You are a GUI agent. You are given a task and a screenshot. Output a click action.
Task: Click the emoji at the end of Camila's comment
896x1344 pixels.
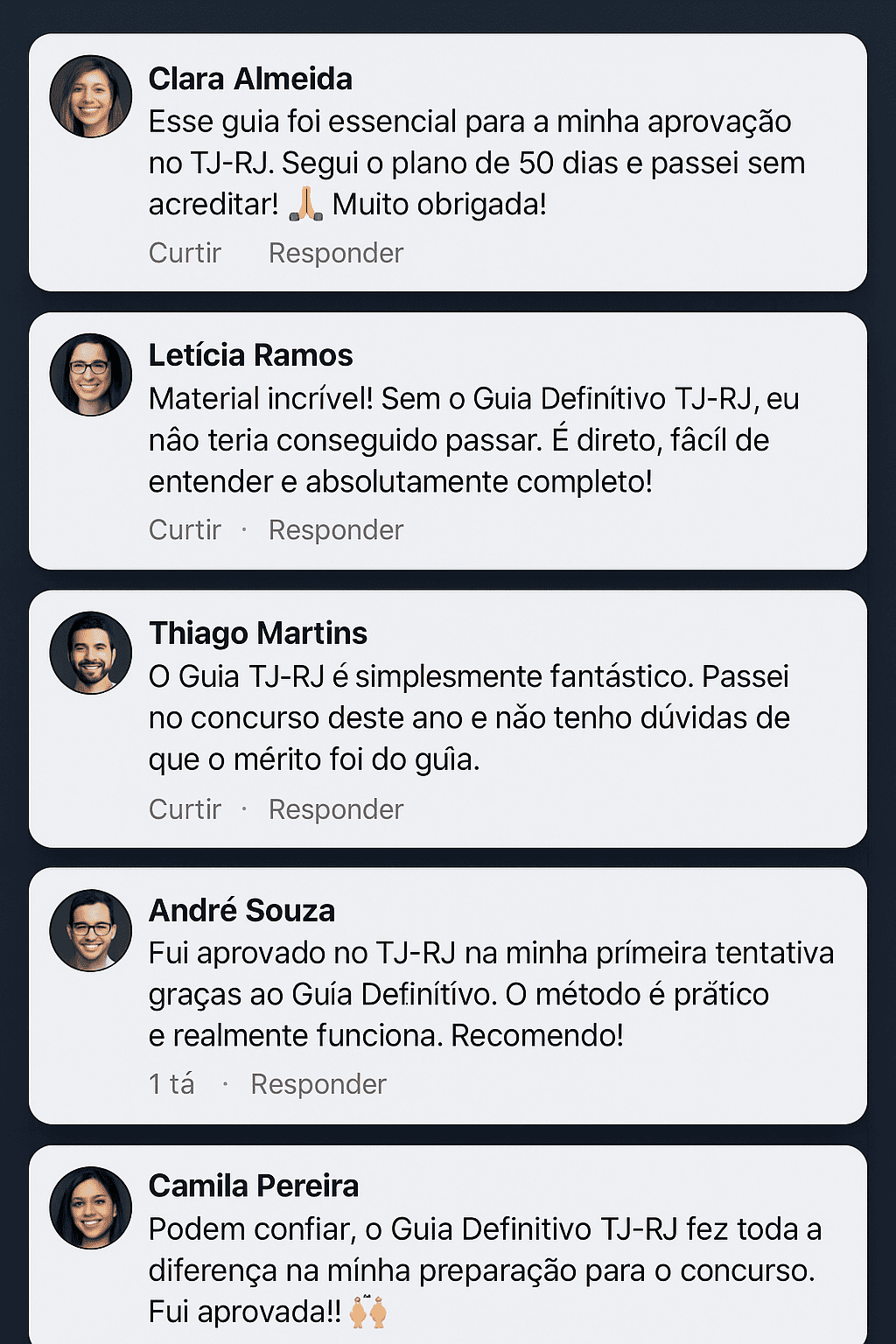(368, 1311)
